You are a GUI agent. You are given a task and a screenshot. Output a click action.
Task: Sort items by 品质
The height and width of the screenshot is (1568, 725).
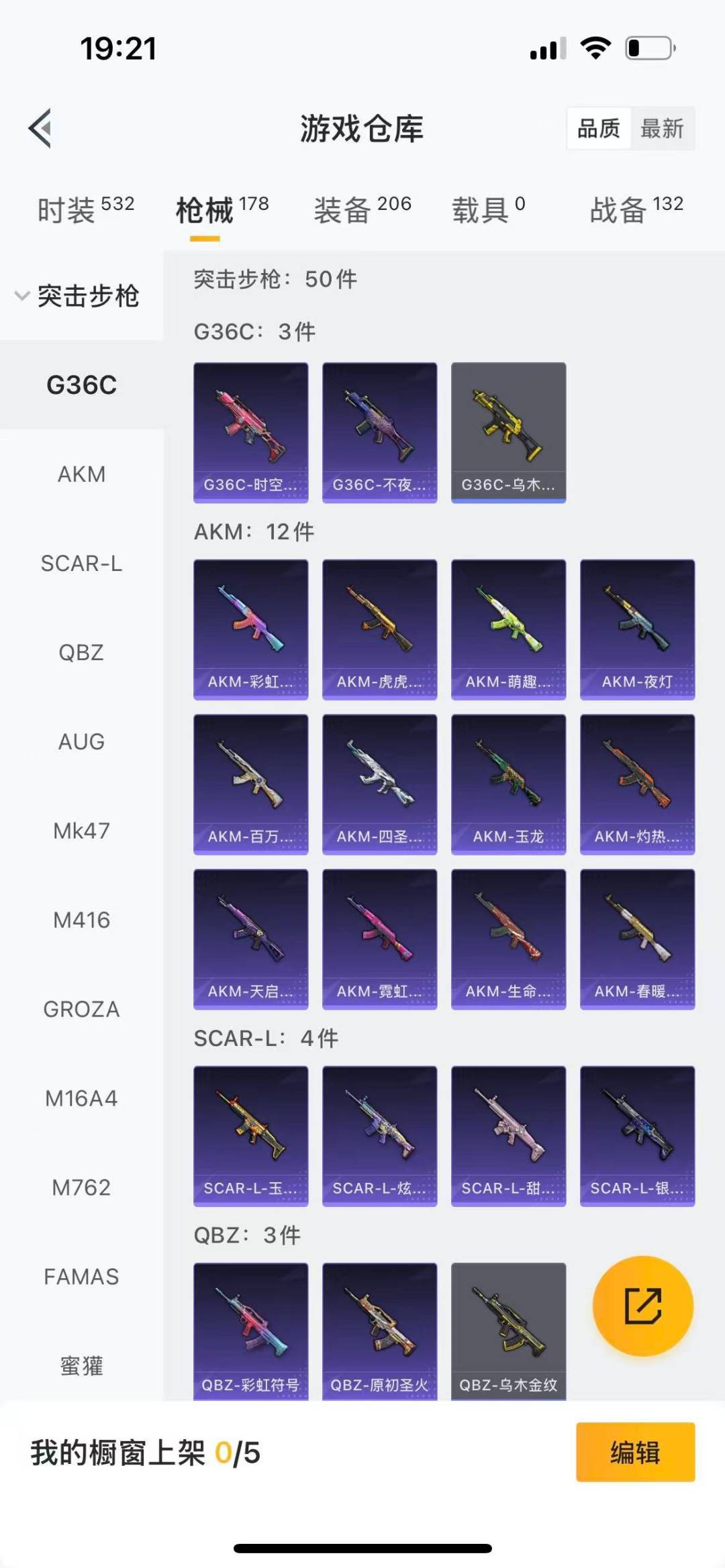(x=598, y=128)
